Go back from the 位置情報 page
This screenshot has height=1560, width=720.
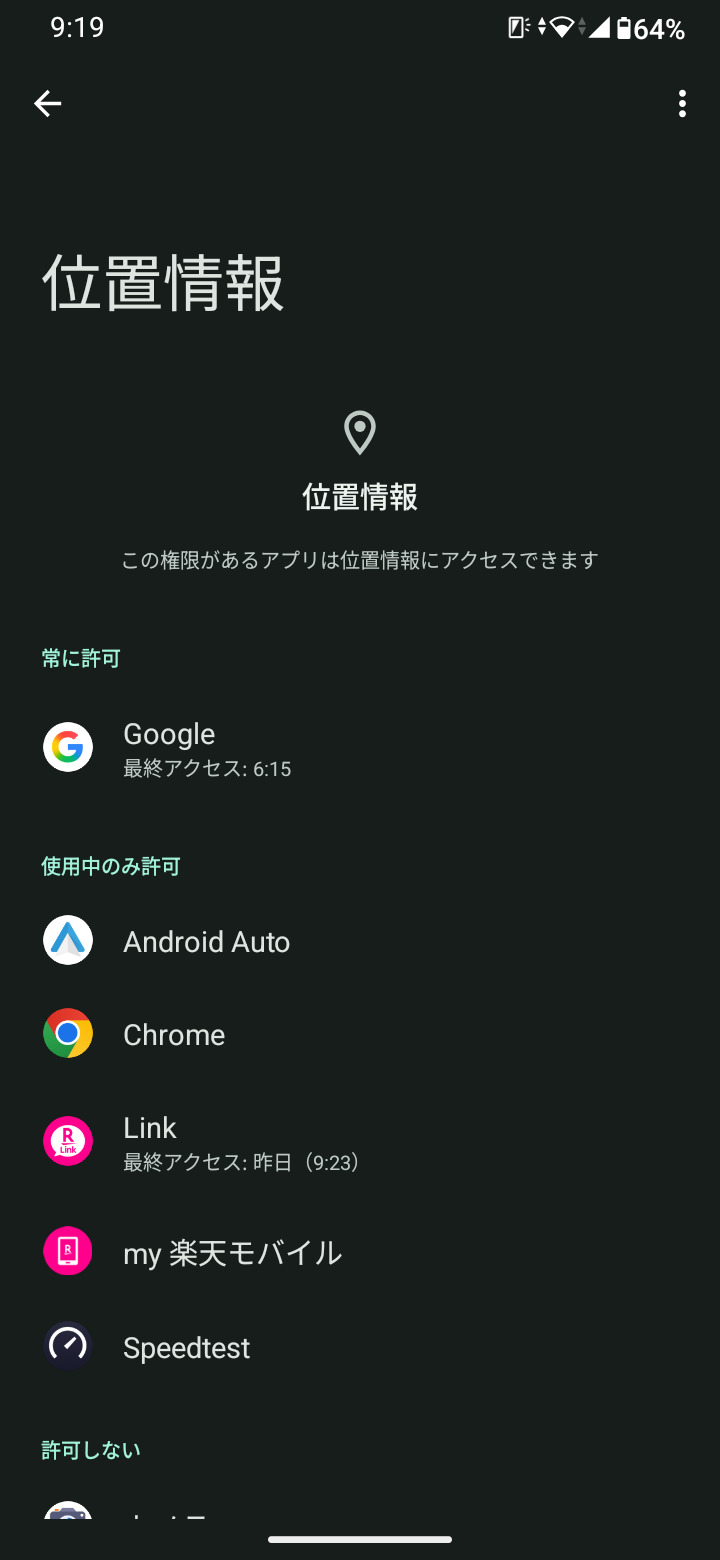(x=47, y=103)
